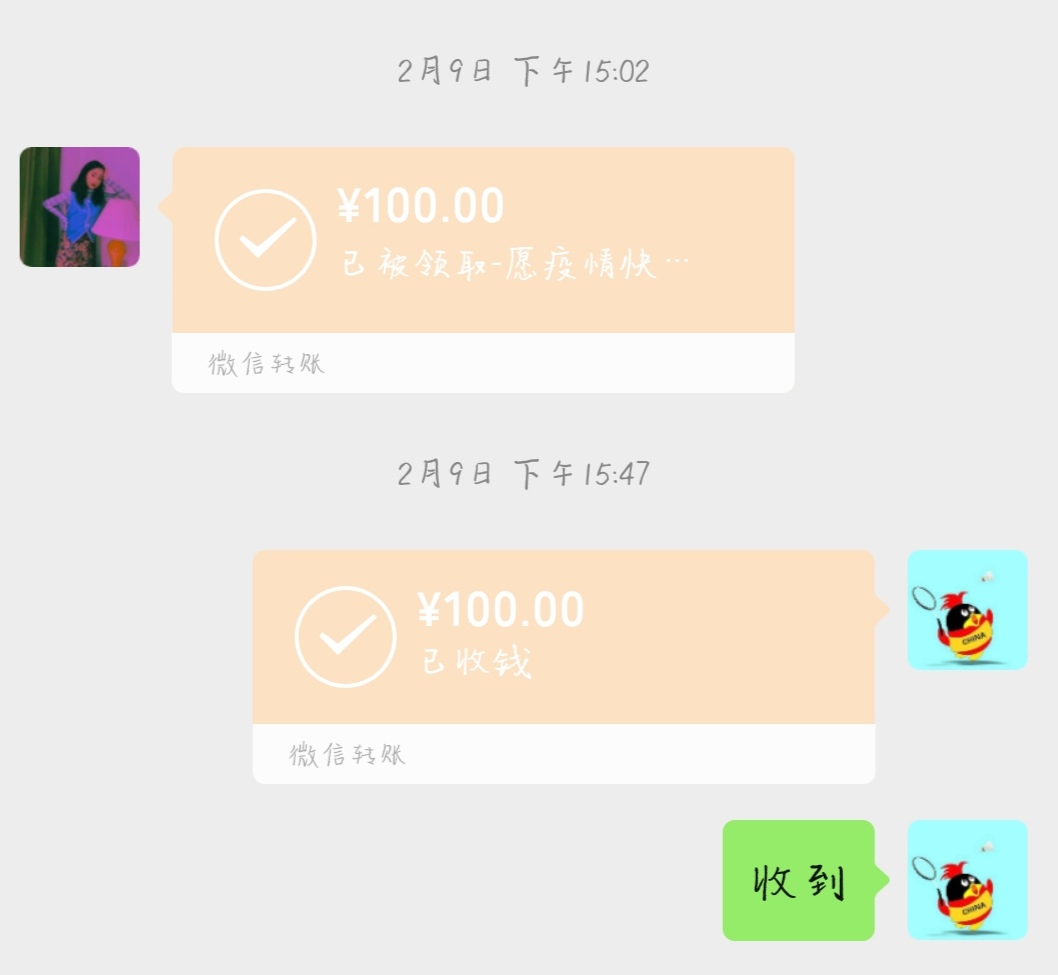Viewport: 1058px width, 975px height.
Task: Open the received ¥100.00 transfer card marked 已被领取
Action: point(483,242)
